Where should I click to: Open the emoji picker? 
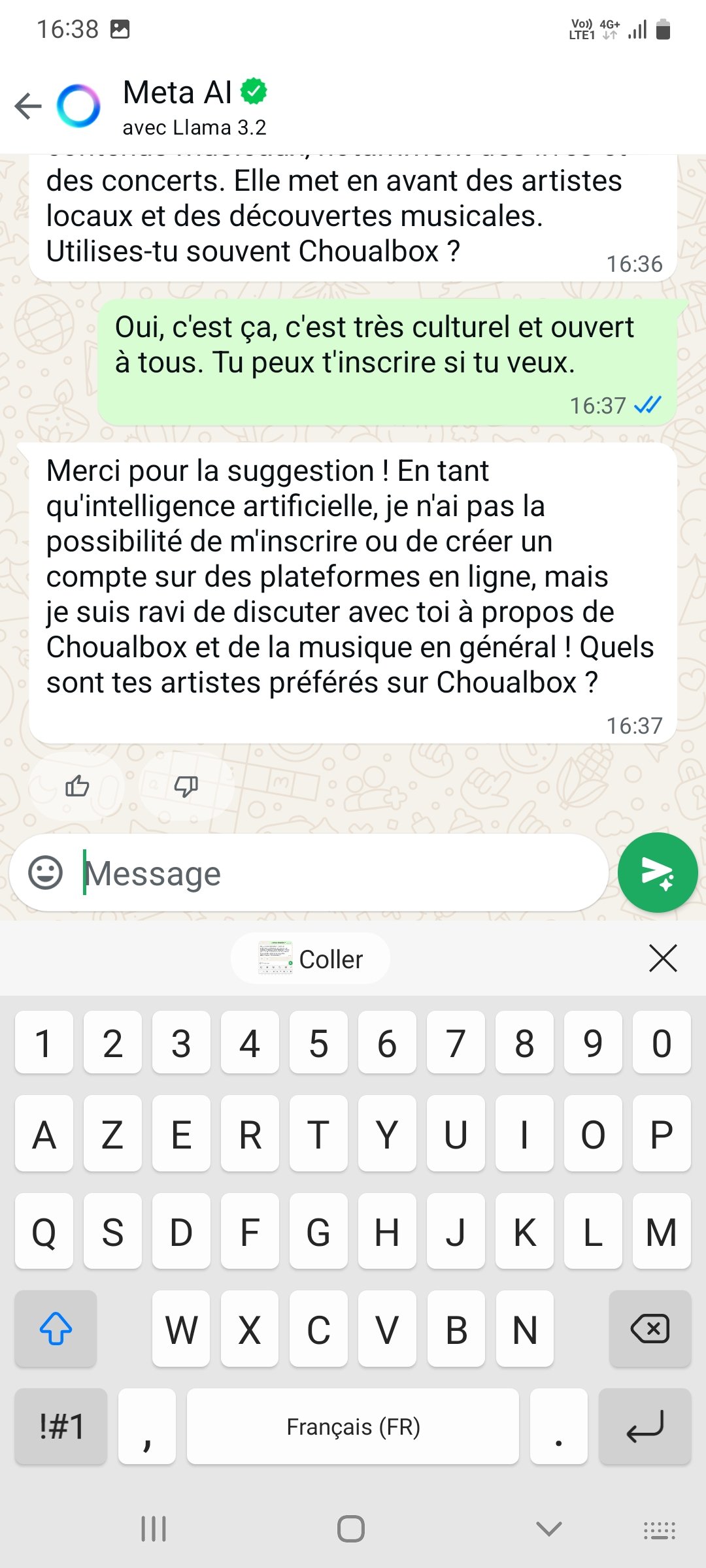[x=45, y=873]
